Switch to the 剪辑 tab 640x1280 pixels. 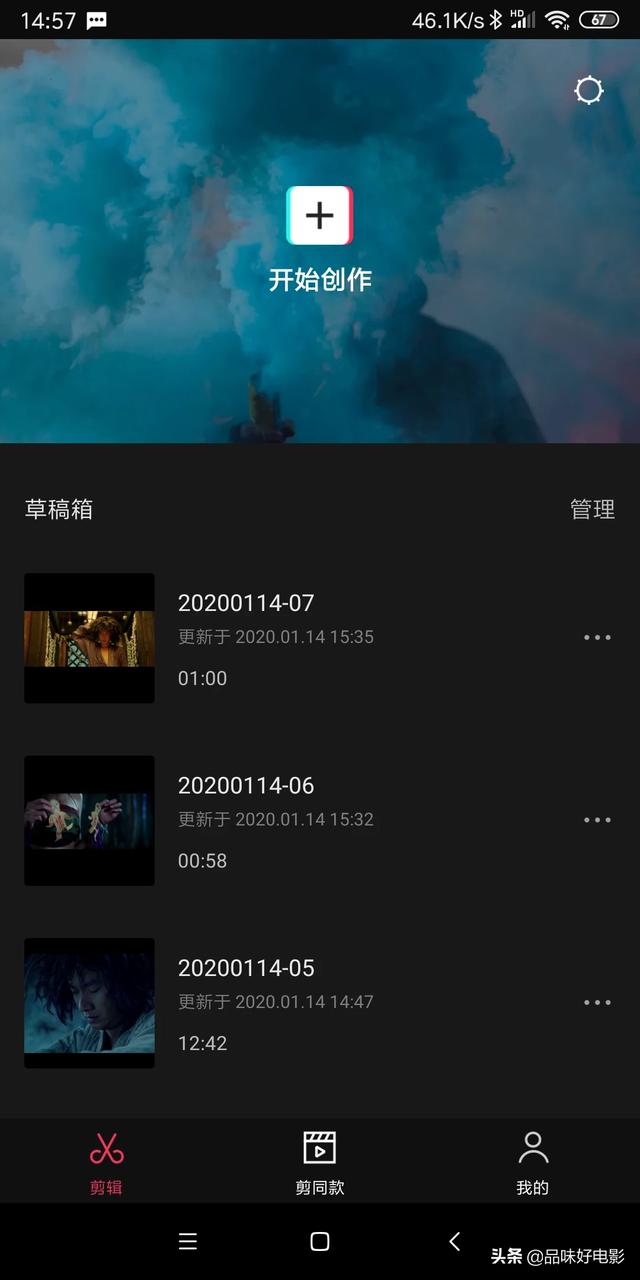[x=106, y=1162]
